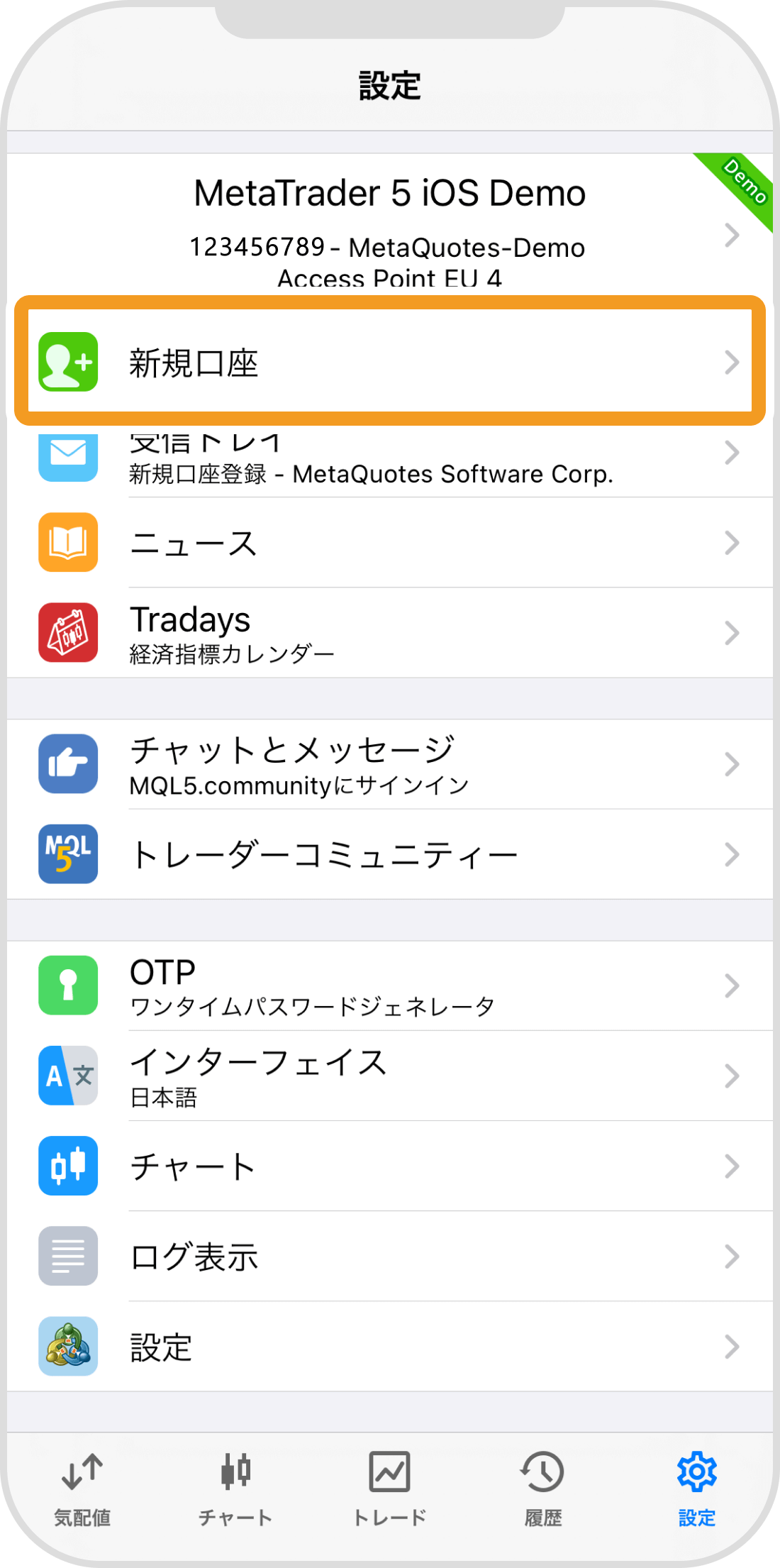This screenshot has height=1568, width=780.
Task: Click the orange News book icon
Action: (67, 543)
